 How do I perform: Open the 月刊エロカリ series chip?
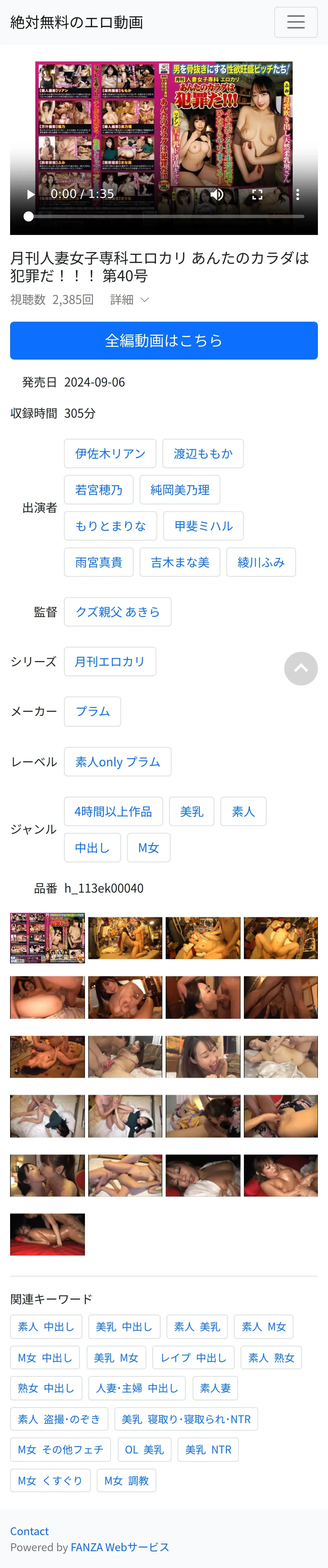(110, 662)
